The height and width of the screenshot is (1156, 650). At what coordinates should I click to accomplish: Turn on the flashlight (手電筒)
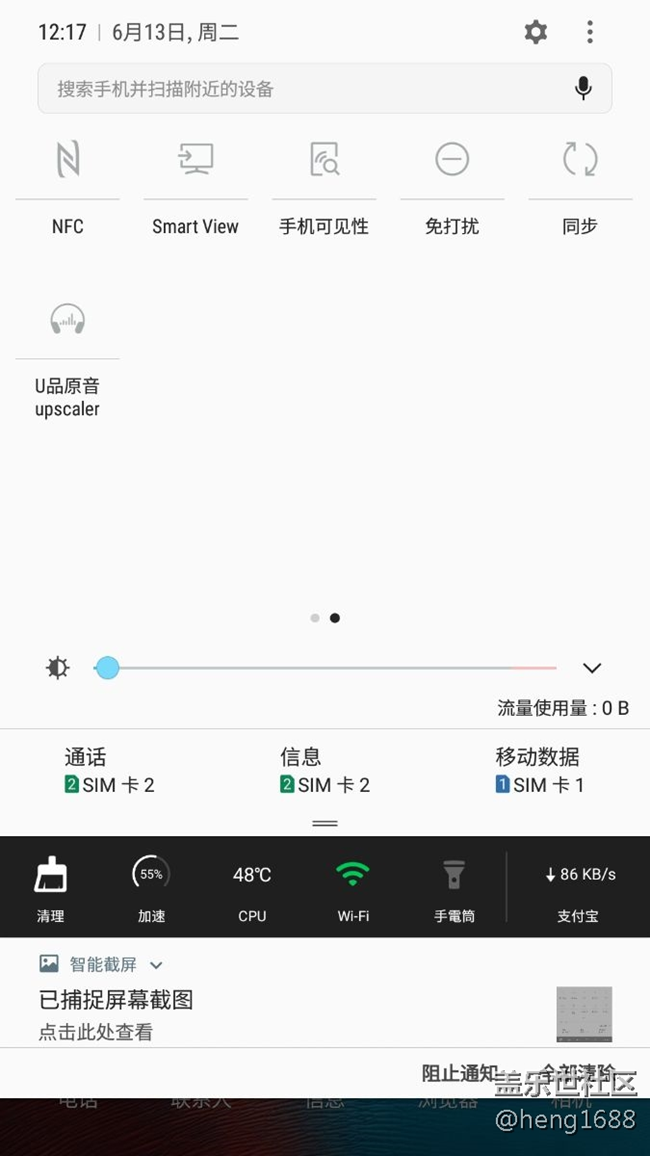pos(454,886)
